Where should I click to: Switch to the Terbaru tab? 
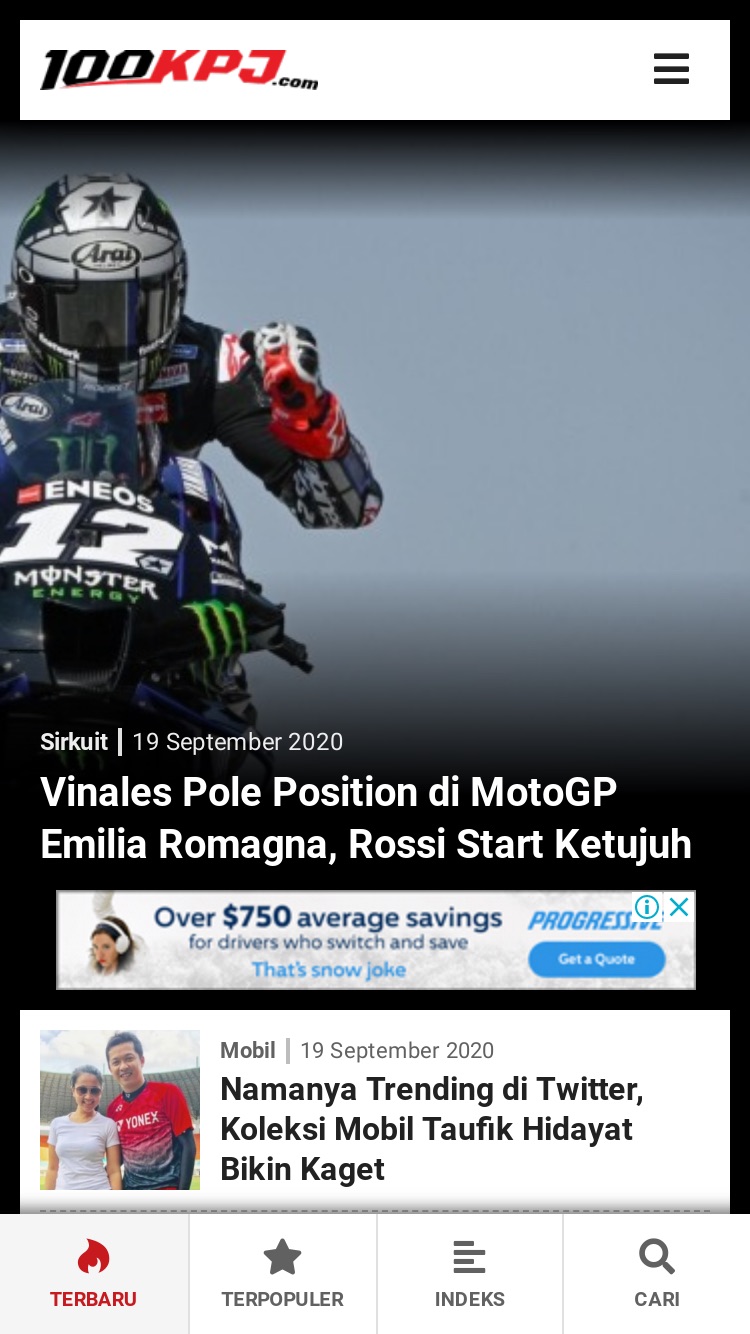pyautogui.click(x=94, y=1274)
